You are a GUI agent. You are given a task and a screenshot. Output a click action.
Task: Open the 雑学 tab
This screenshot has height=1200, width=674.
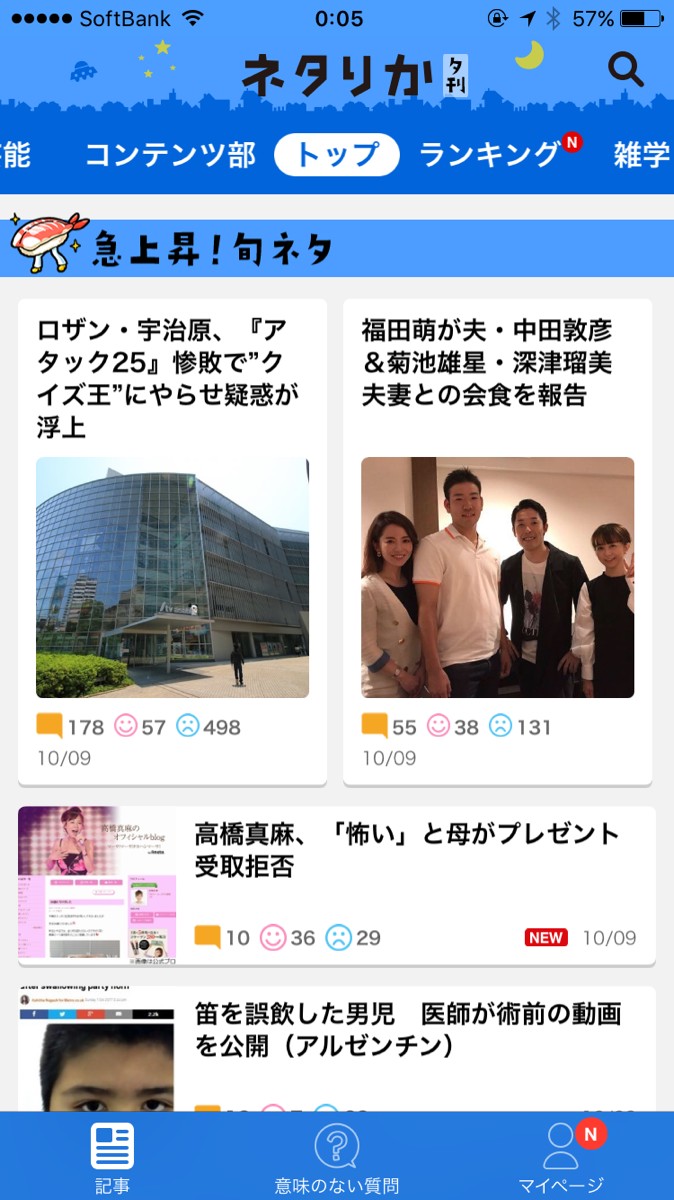point(642,155)
